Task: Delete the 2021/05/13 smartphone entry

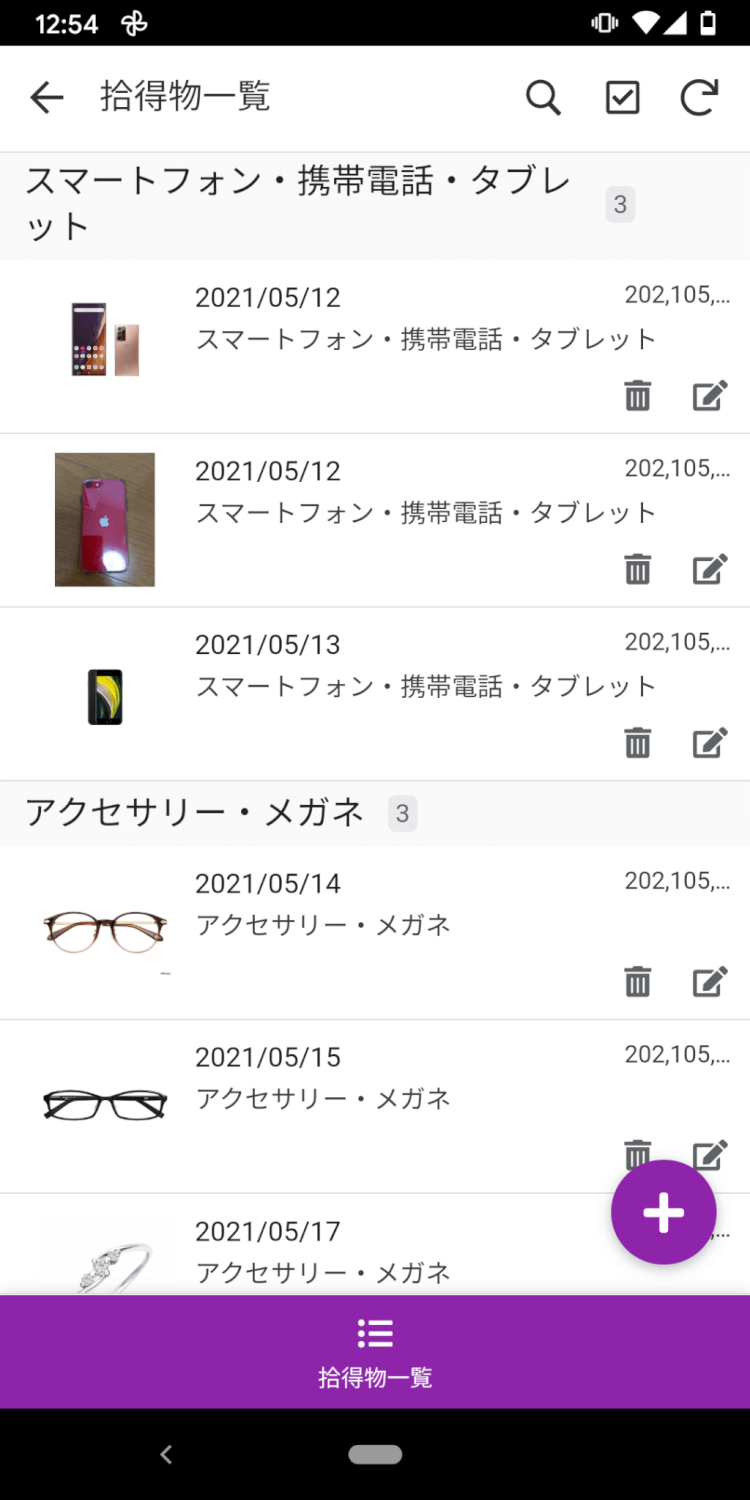Action: [637, 742]
